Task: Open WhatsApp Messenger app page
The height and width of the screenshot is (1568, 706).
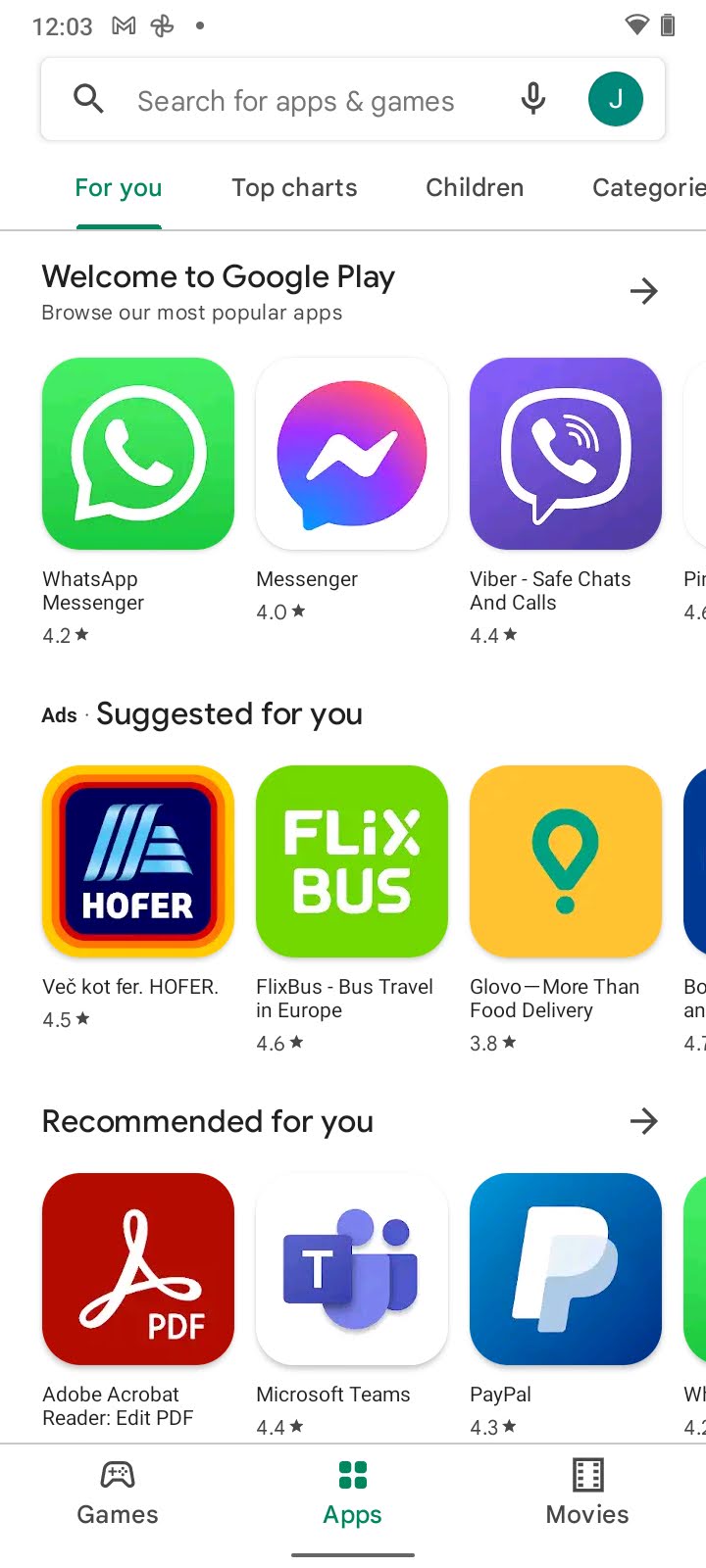Action: click(x=138, y=454)
